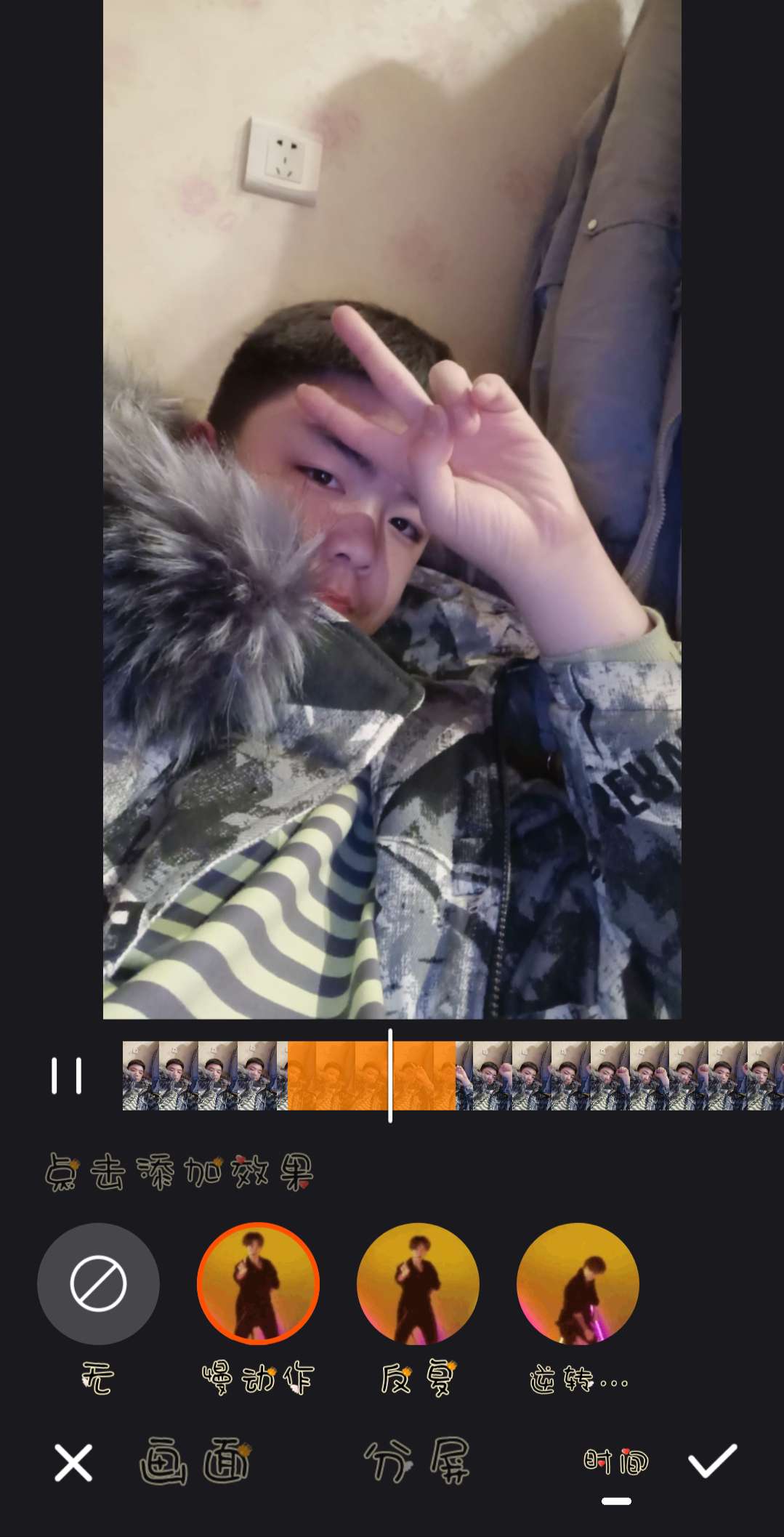Switch to the 画面 tab
The width and height of the screenshot is (784, 1537).
click(x=195, y=1462)
